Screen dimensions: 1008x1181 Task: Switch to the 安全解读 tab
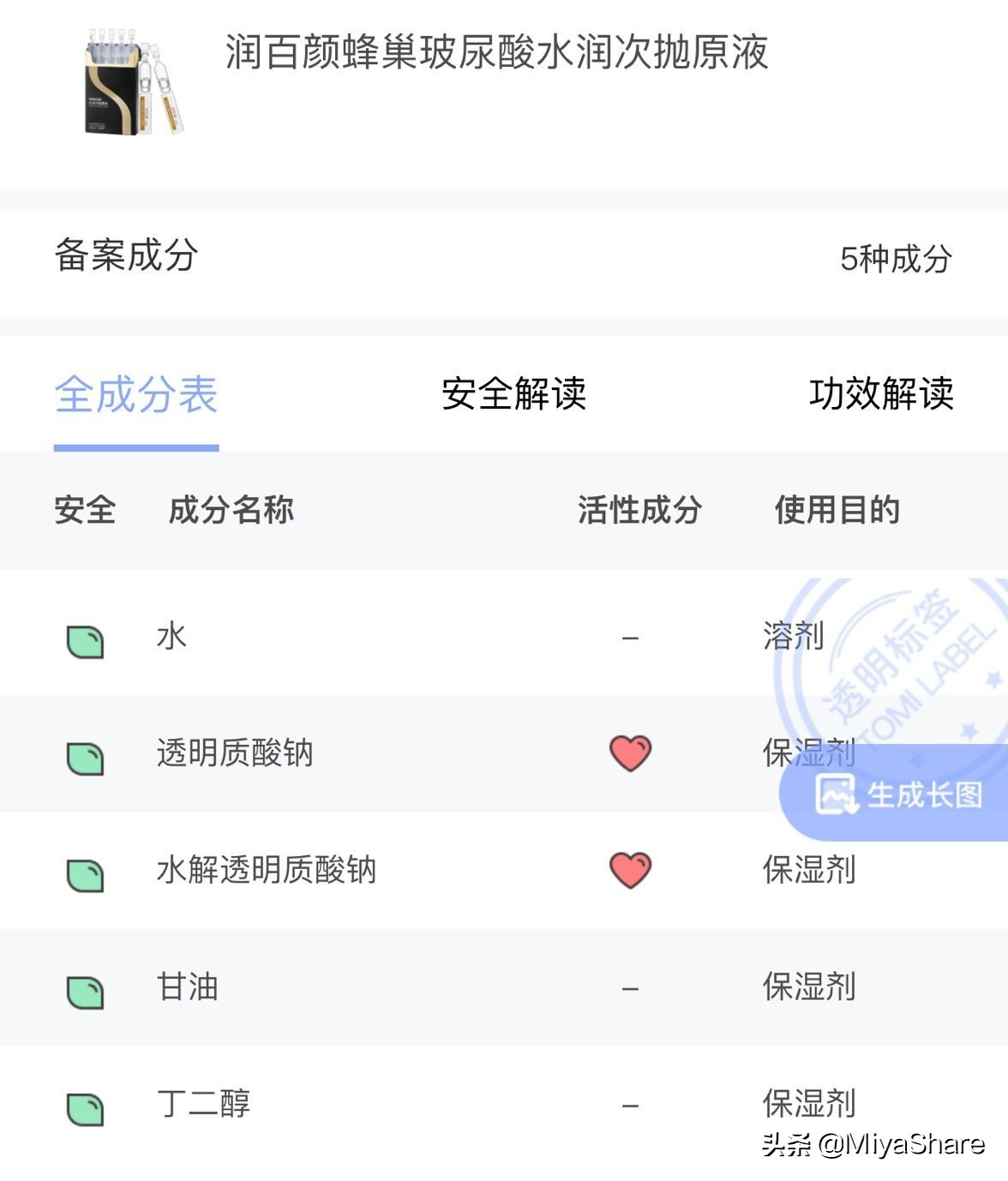coord(513,394)
